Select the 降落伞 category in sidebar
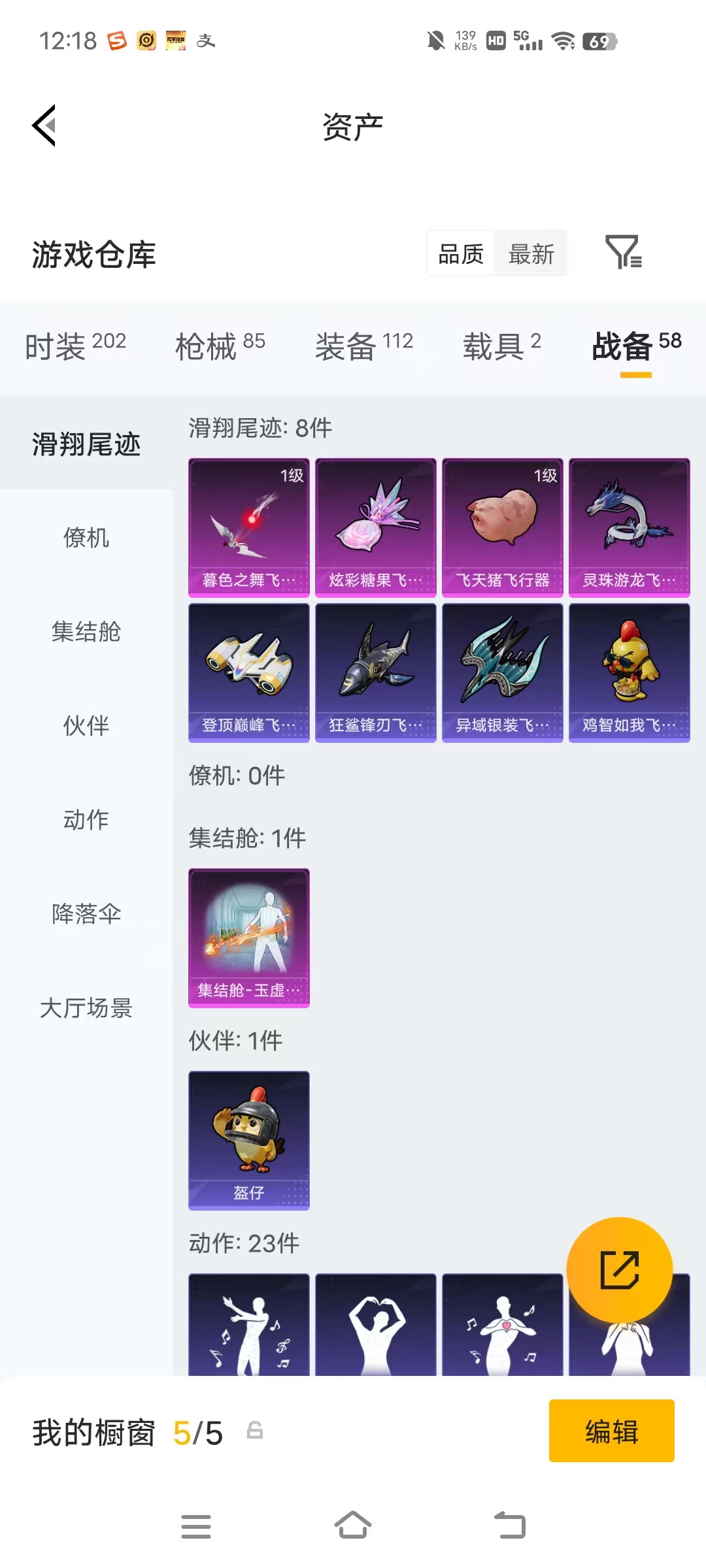The image size is (706, 1568). click(x=86, y=915)
